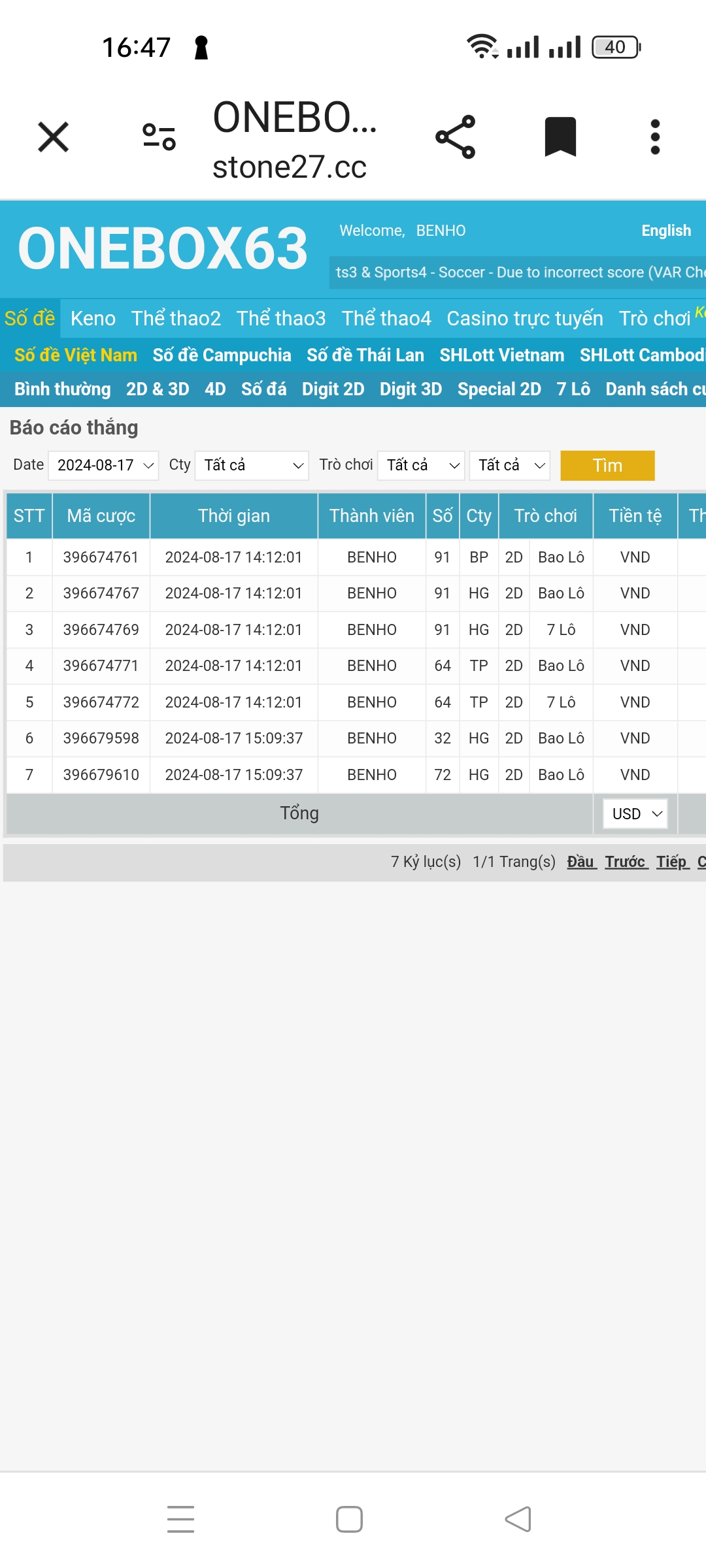Switch to the Keno tab
This screenshot has width=706, height=1568.
[x=93, y=318]
